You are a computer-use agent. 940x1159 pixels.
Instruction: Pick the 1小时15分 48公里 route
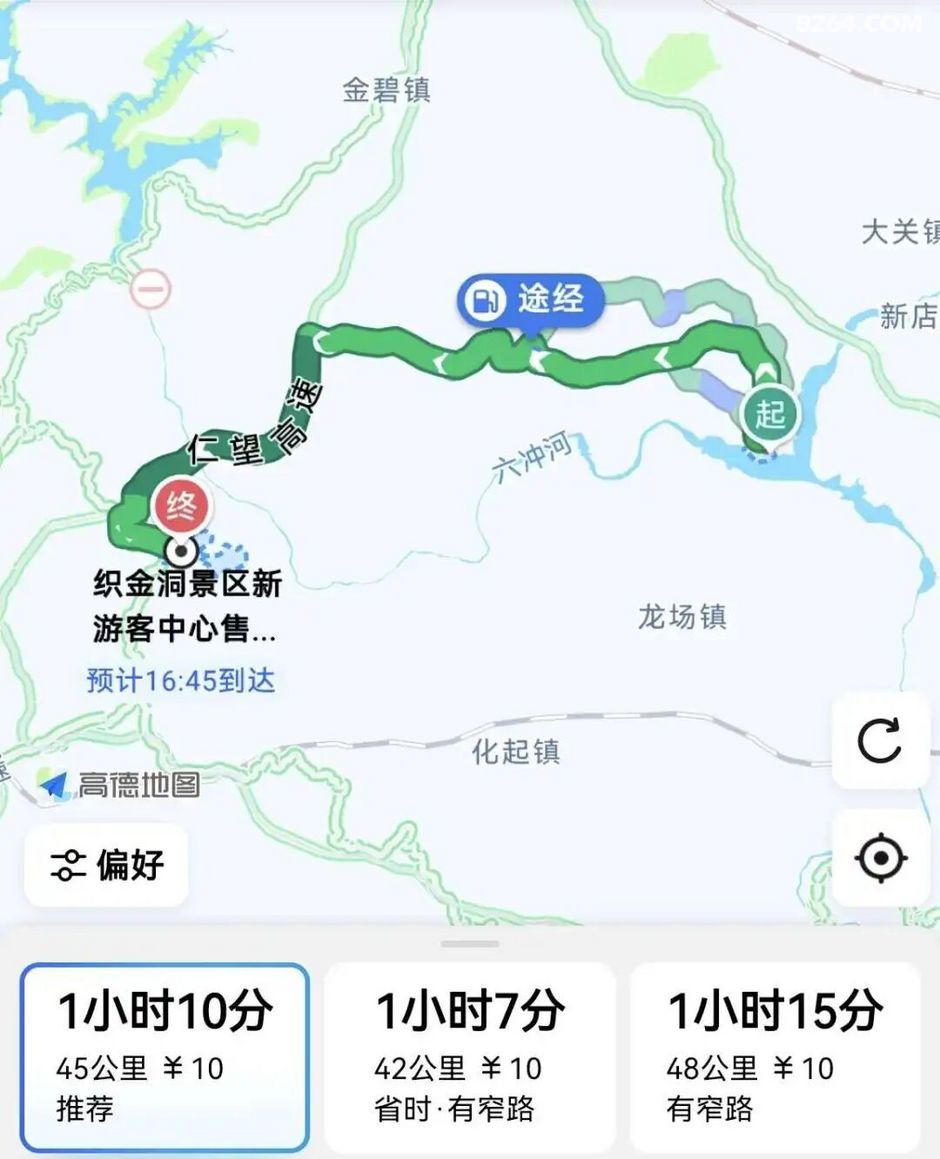pos(775,1056)
